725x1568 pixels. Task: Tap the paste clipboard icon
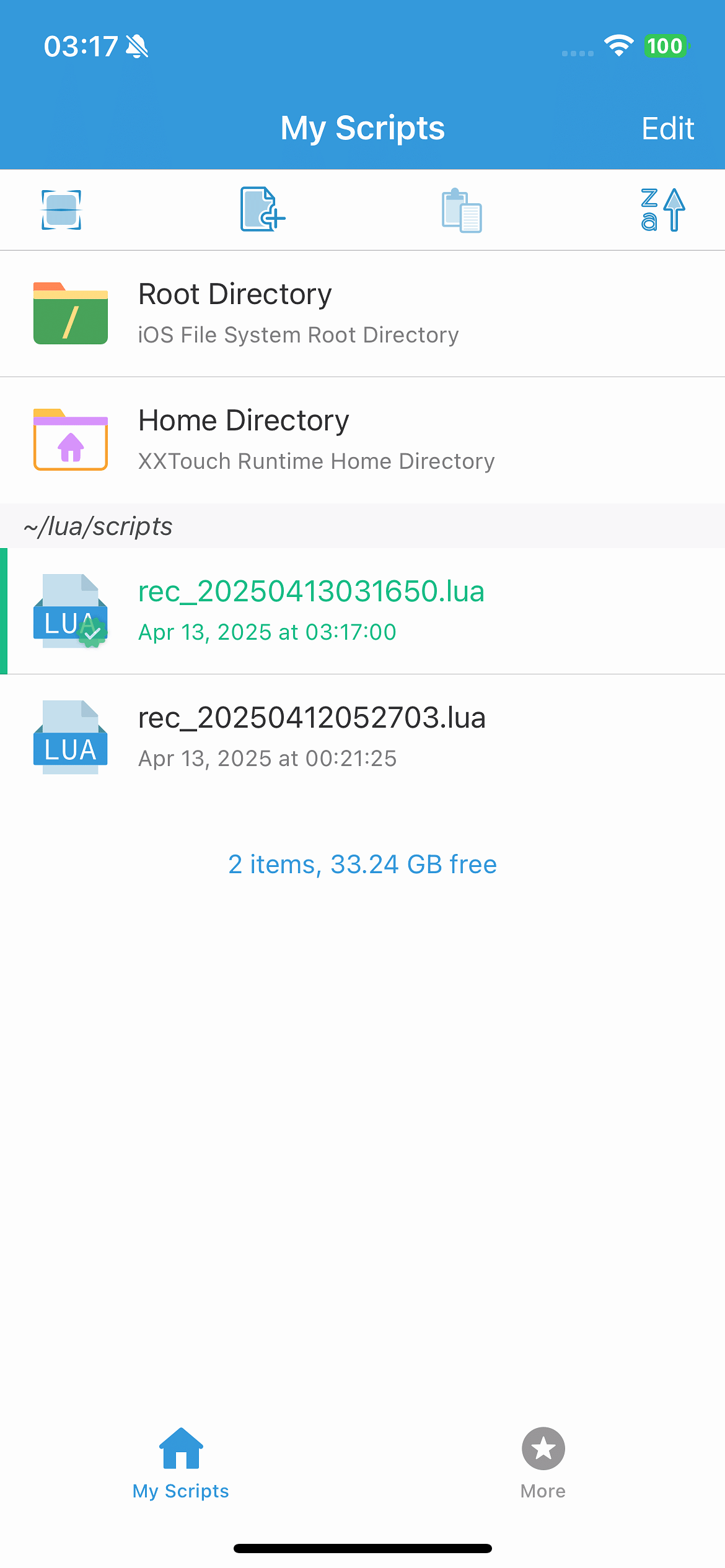pyautogui.click(x=462, y=211)
